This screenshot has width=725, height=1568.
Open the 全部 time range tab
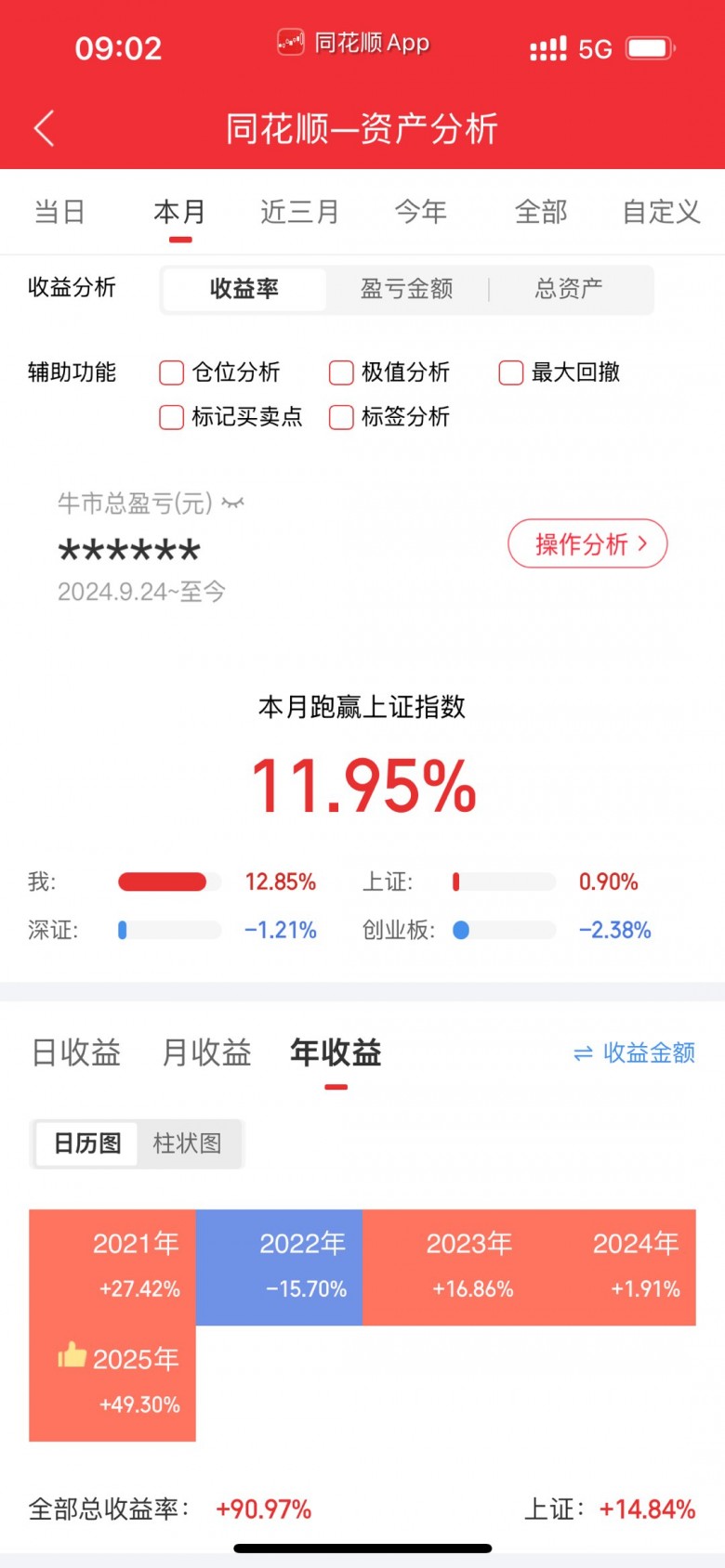click(541, 212)
